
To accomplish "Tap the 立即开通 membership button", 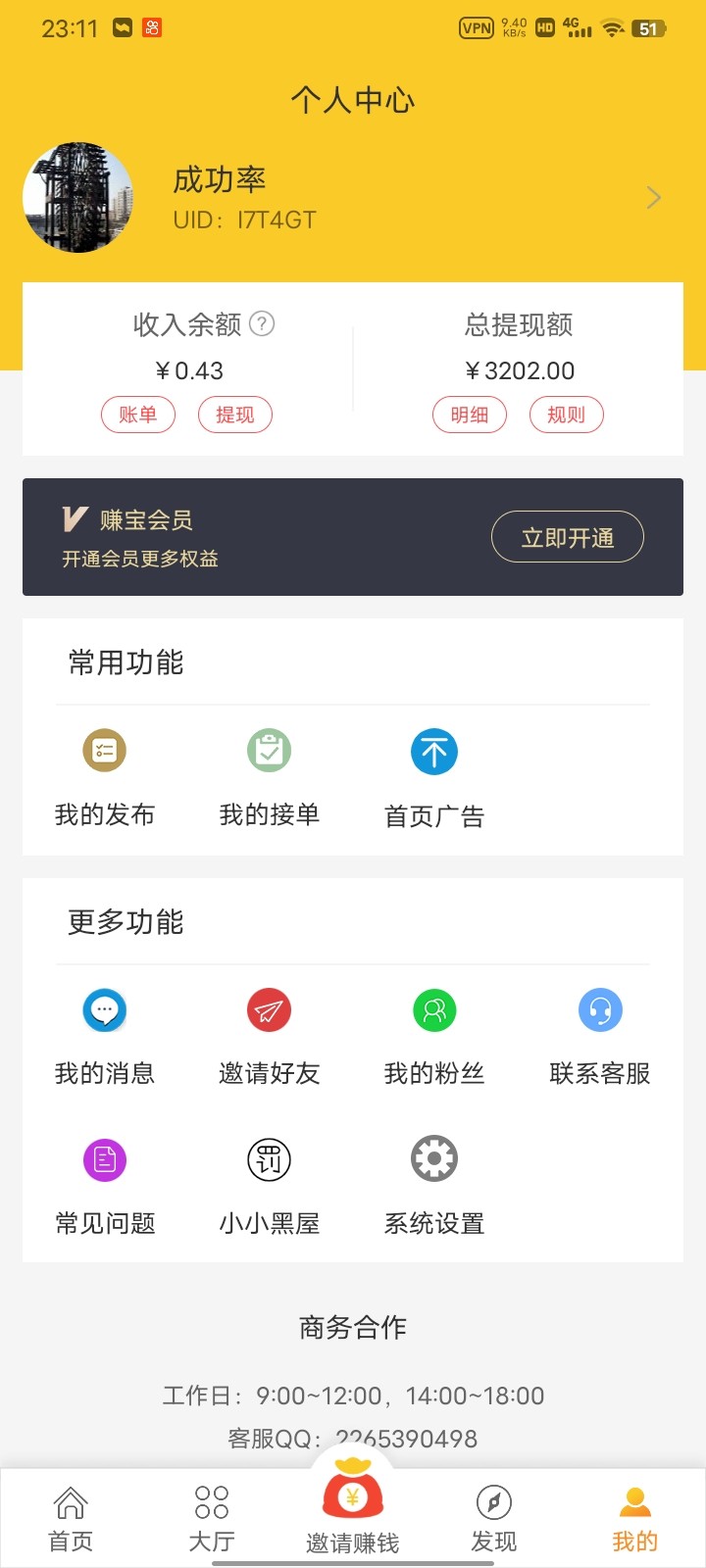I will tap(567, 537).
